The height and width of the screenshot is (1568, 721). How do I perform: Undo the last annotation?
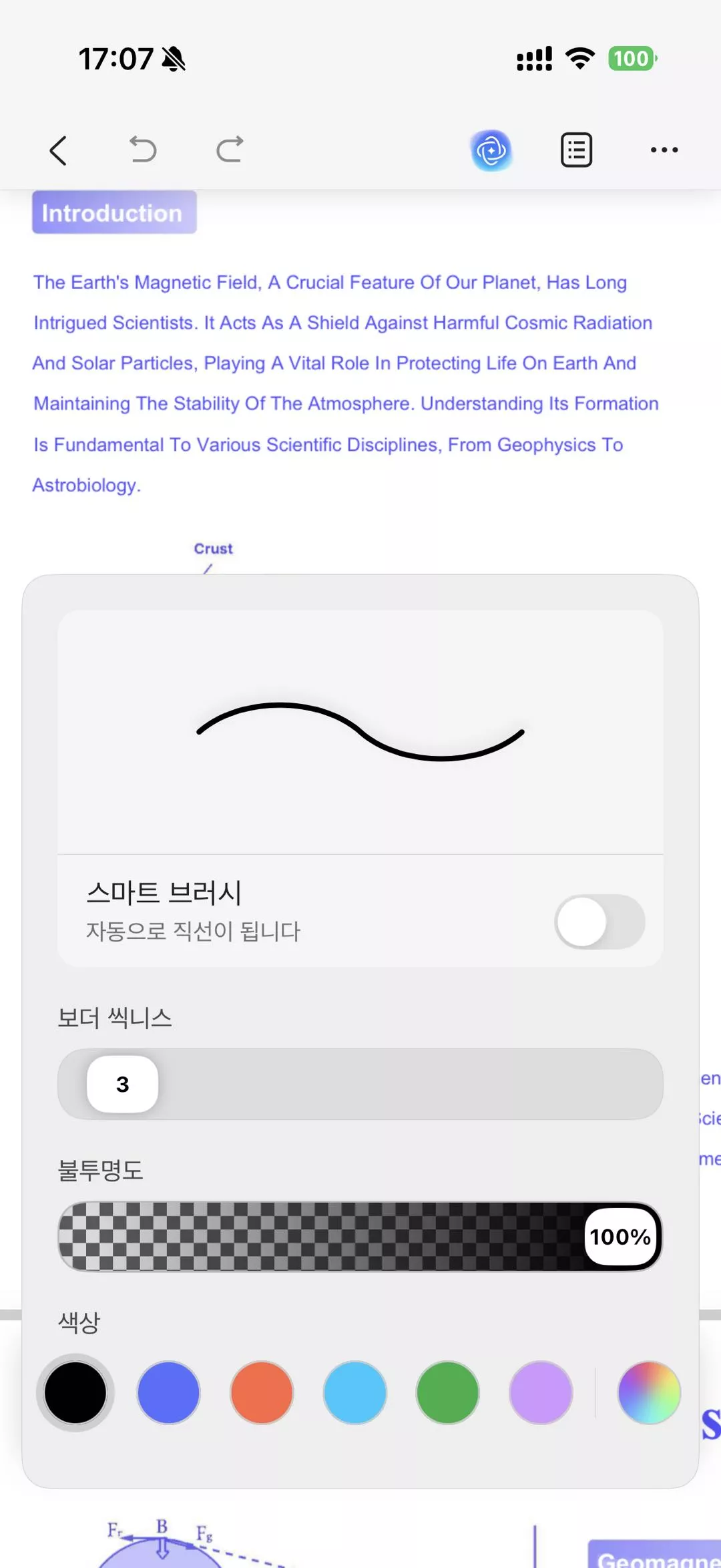tap(144, 150)
